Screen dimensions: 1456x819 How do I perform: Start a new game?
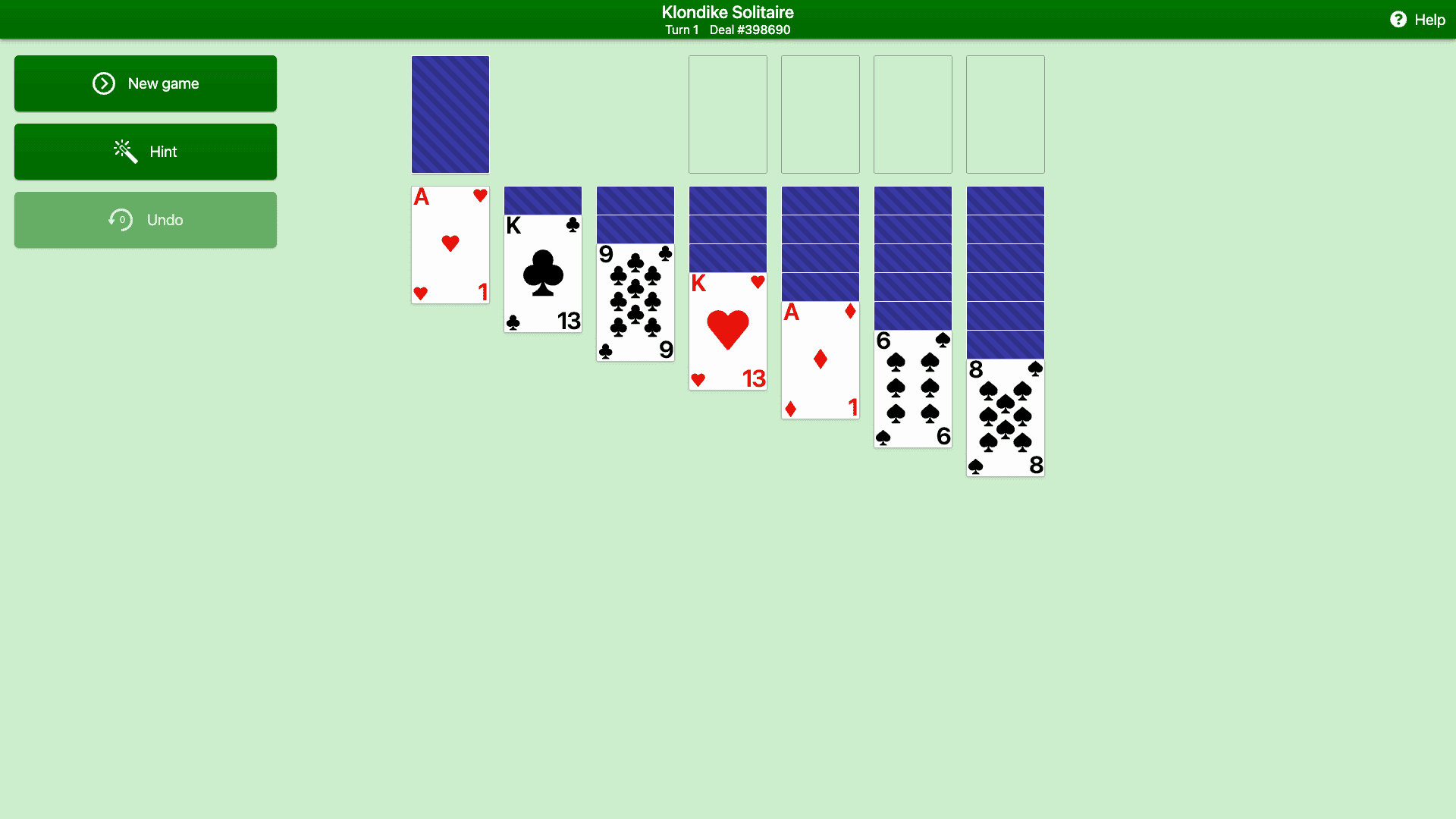[x=146, y=83]
